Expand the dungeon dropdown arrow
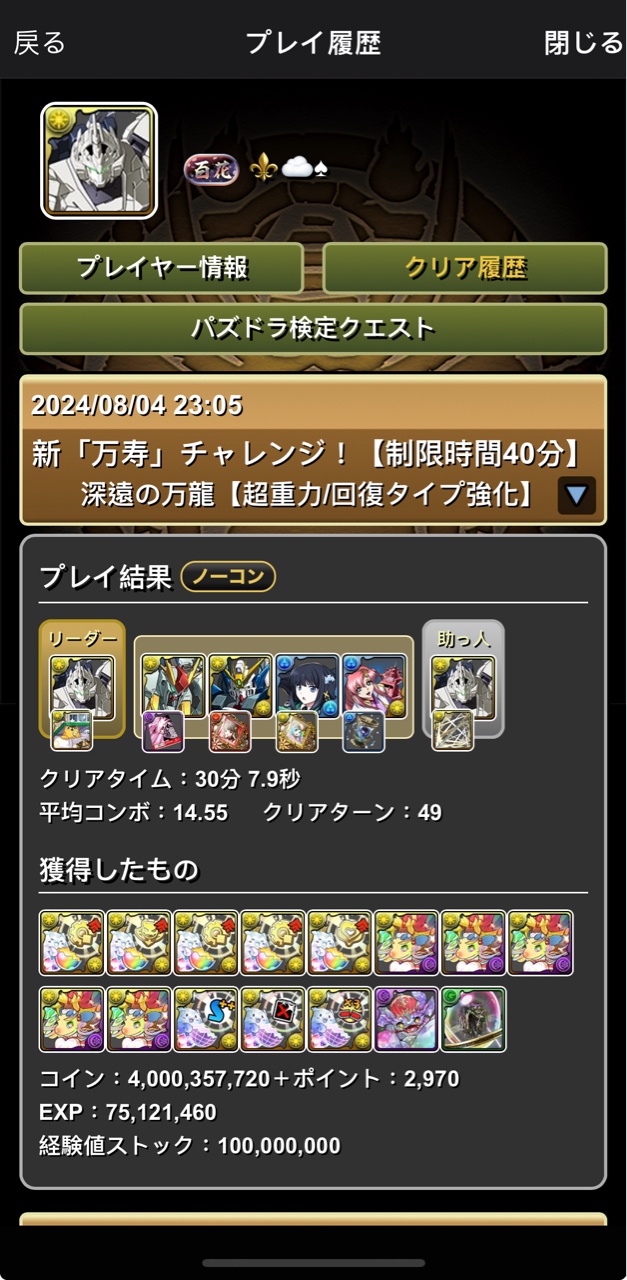This screenshot has width=627, height=1280. tap(577, 494)
